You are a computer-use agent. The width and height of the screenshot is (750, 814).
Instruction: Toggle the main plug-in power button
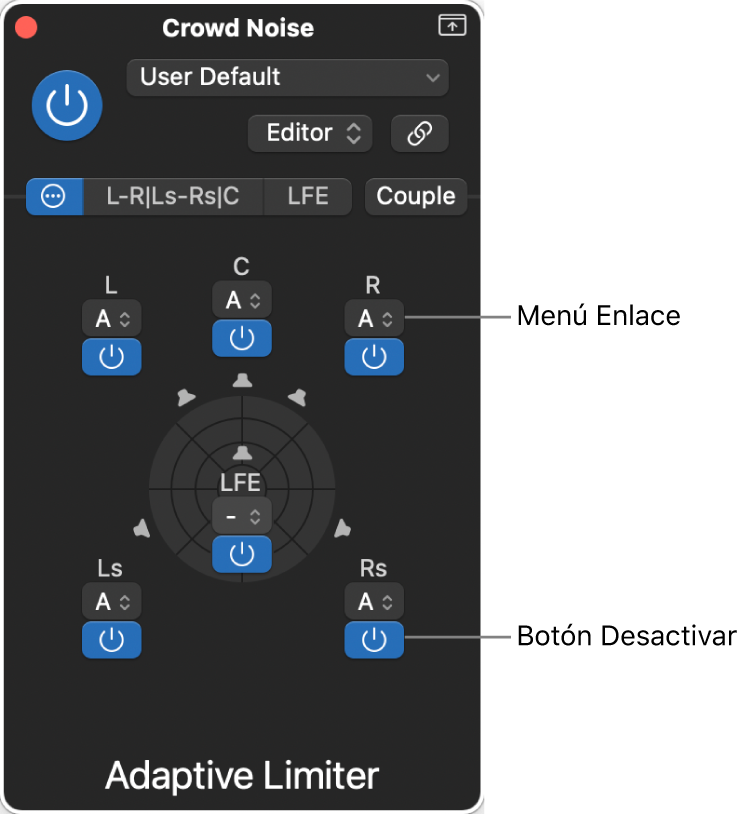pyautogui.click(x=67, y=105)
